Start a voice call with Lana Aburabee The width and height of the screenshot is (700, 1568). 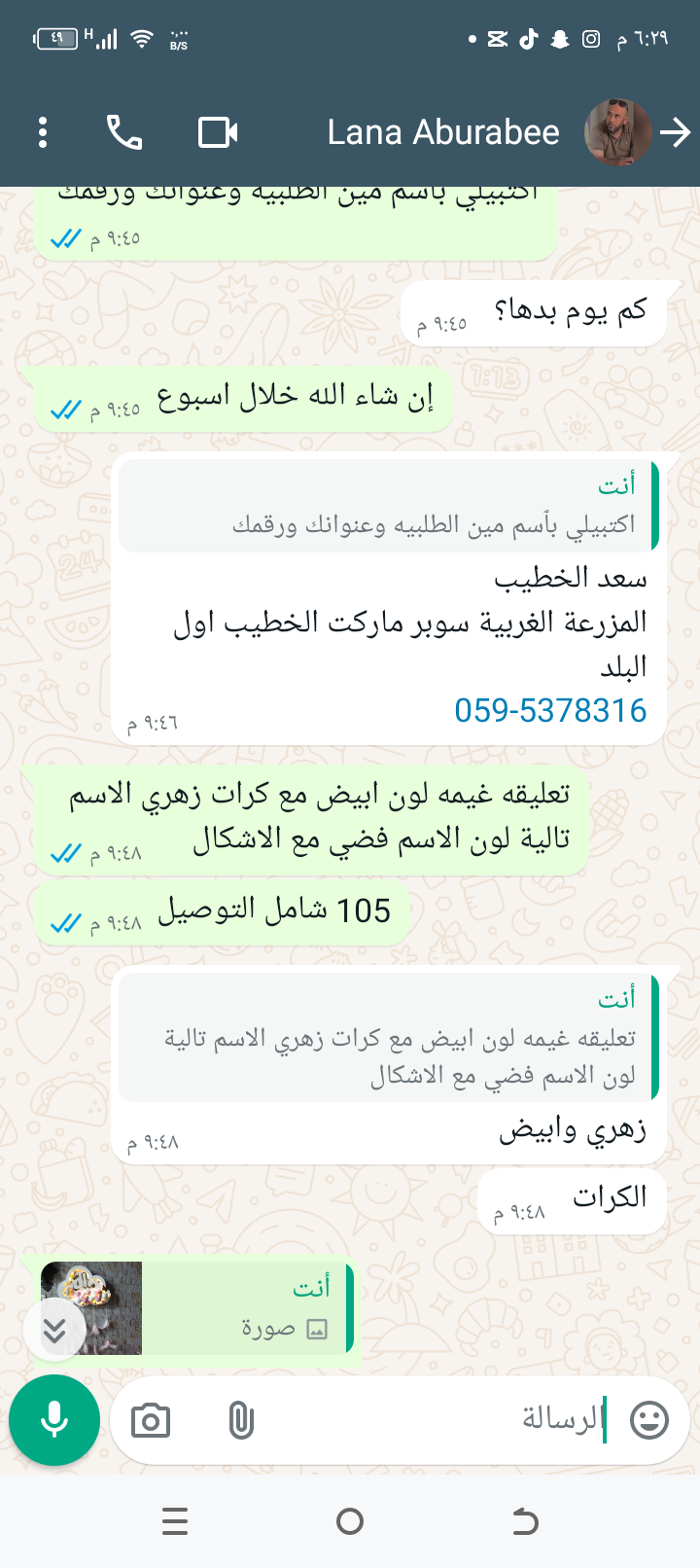[x=124, y=132]
